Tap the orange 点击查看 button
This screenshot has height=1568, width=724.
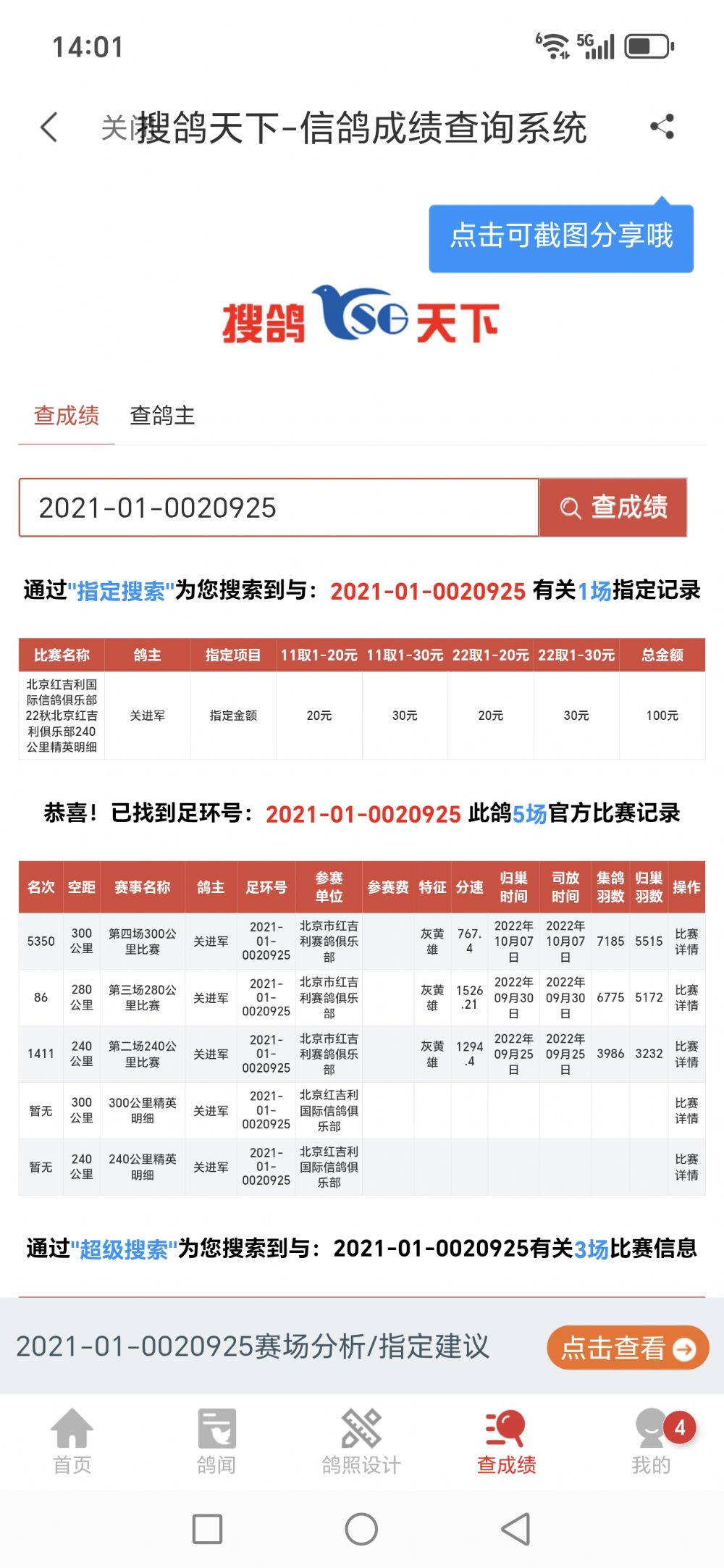pyautogui.click(x=627, y=1348)
